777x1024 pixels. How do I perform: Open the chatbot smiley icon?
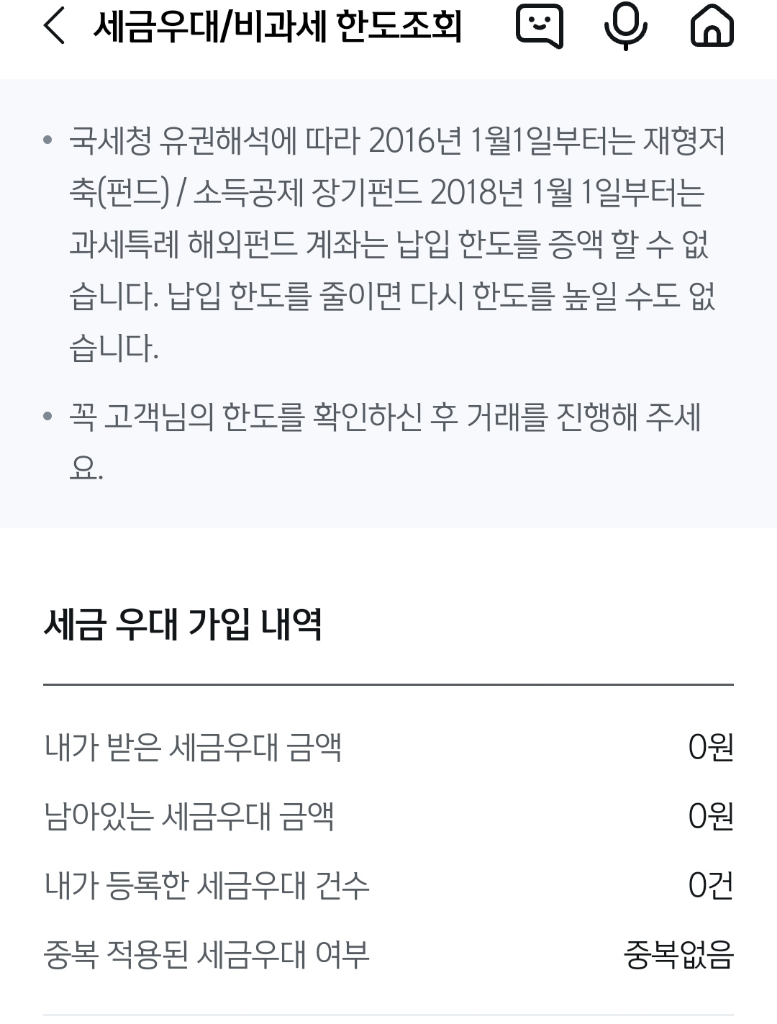(x=538, y=28)
